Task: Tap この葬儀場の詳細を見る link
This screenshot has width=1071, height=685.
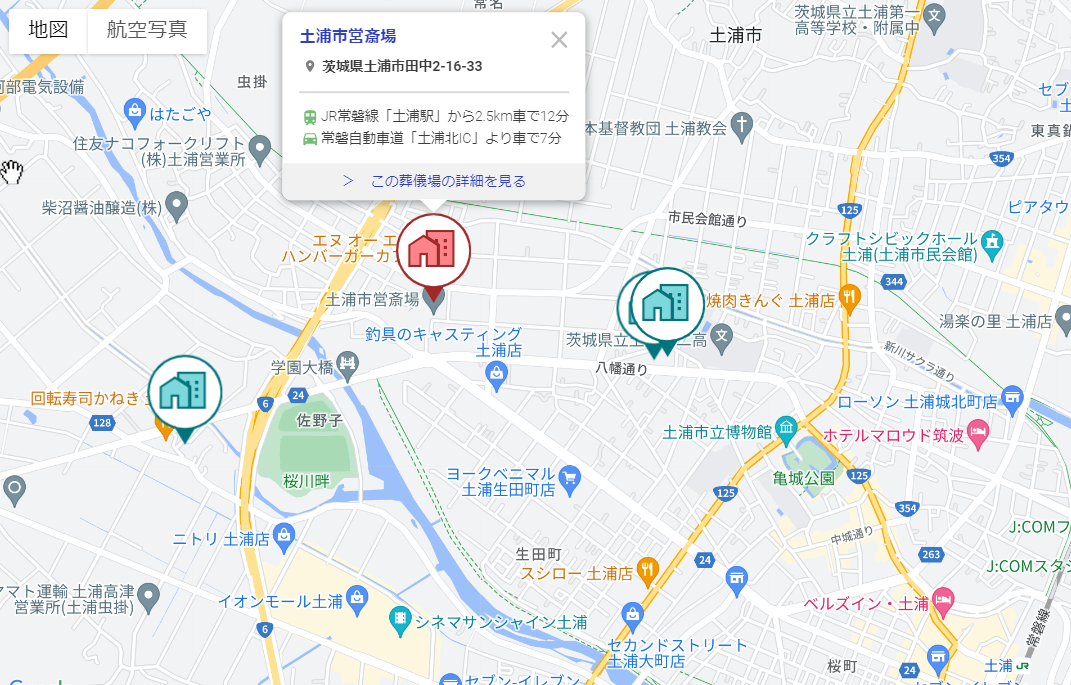Action: click(434, 181)
